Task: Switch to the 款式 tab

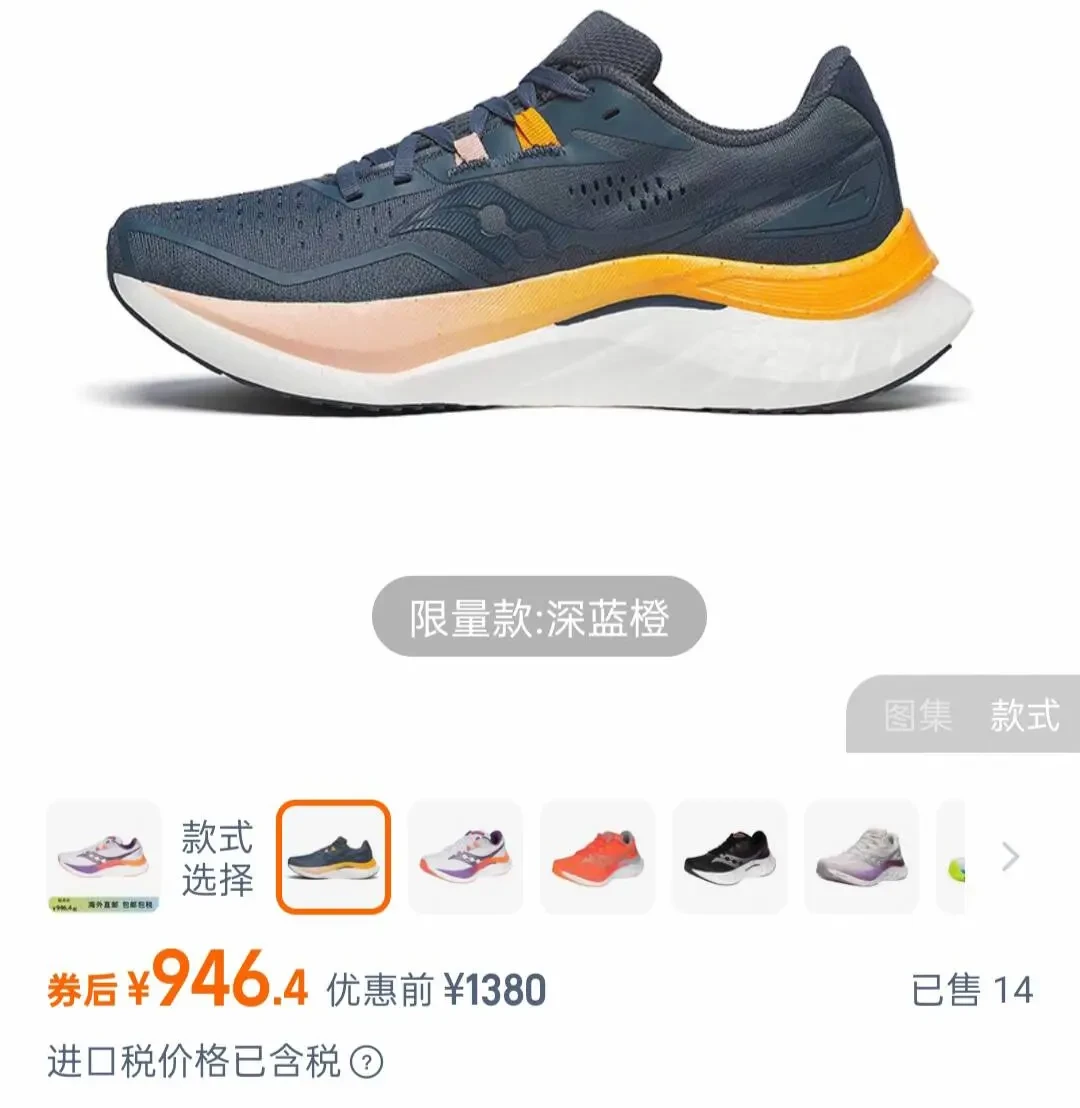Action: pyautogui.click(x=1024, y=716)
